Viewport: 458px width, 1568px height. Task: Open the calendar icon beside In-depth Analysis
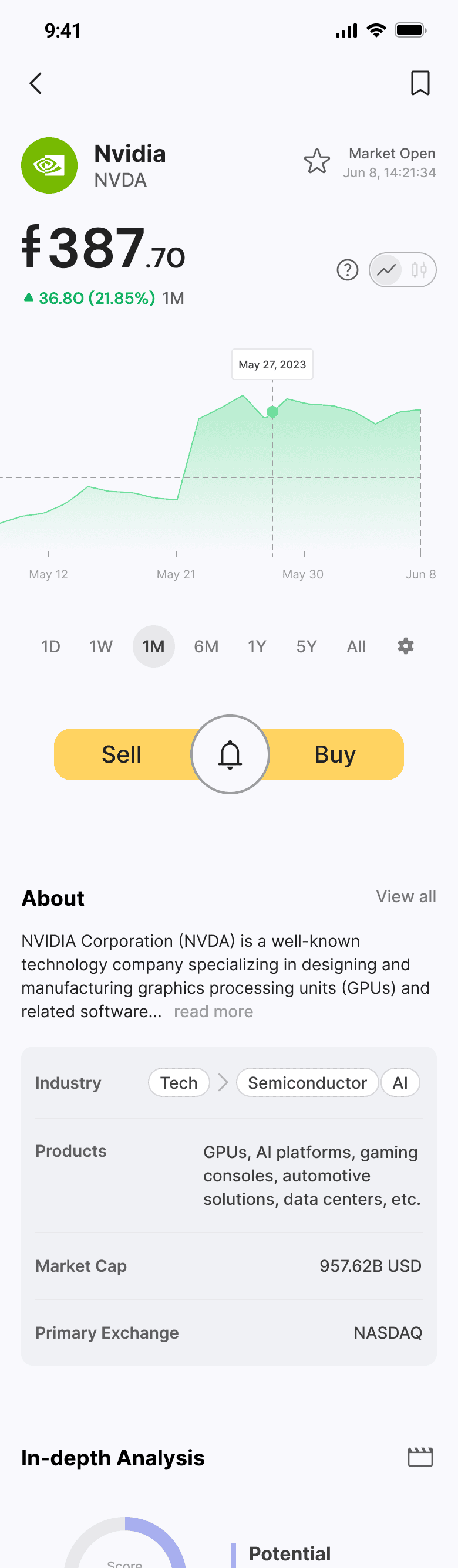420,1457
